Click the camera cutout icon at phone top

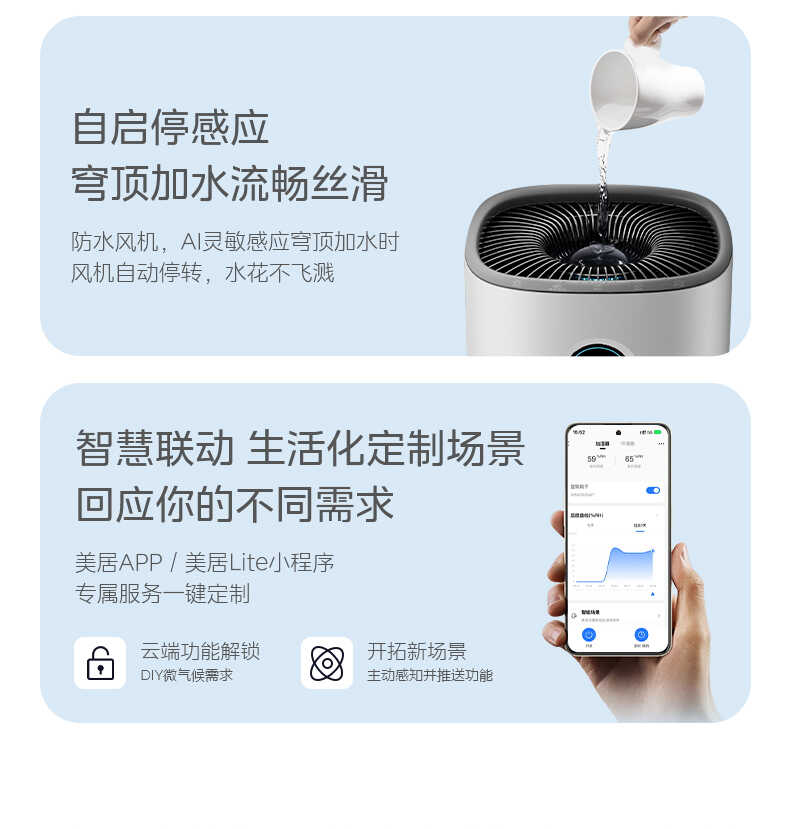[618, 431]
